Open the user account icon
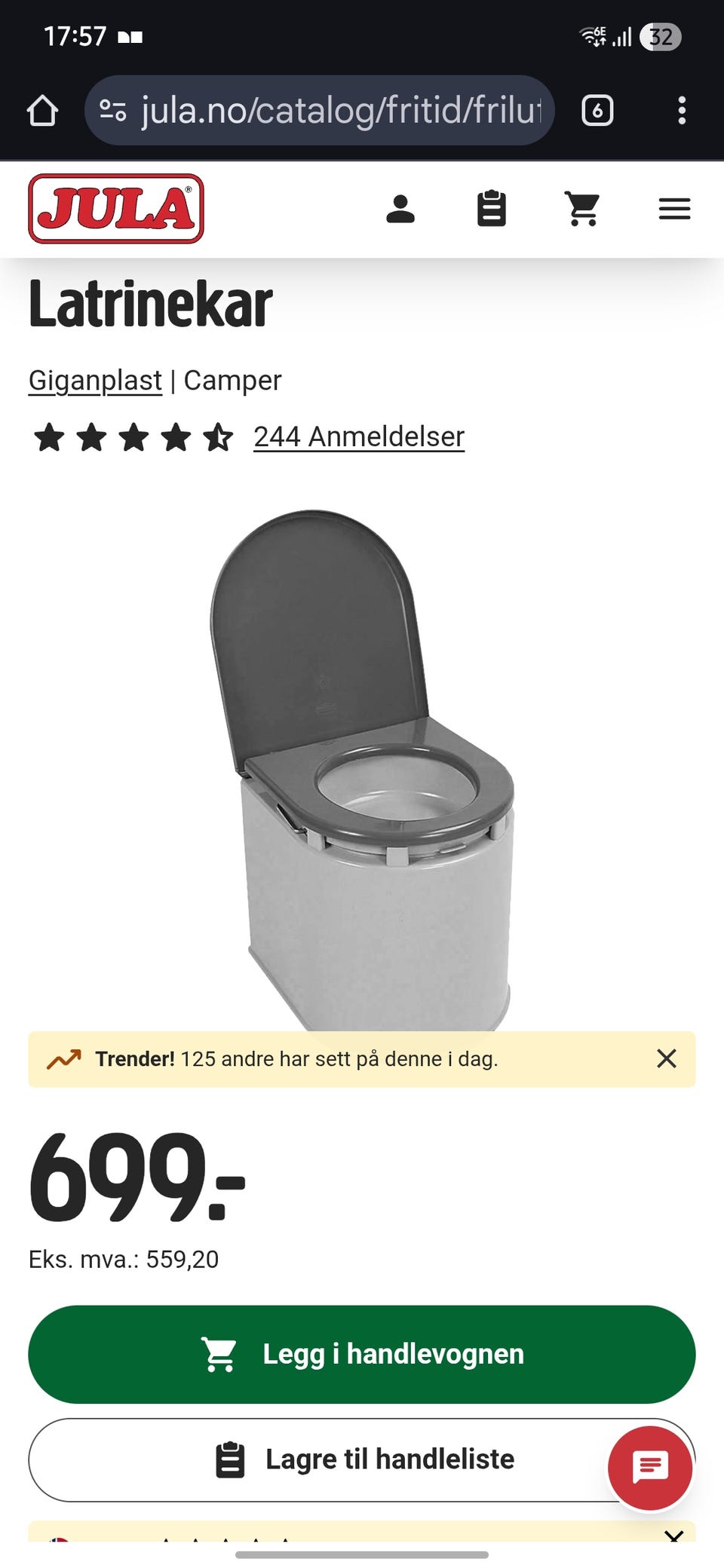Viewport: 724px width, 1568px height. tap(402, 209)
